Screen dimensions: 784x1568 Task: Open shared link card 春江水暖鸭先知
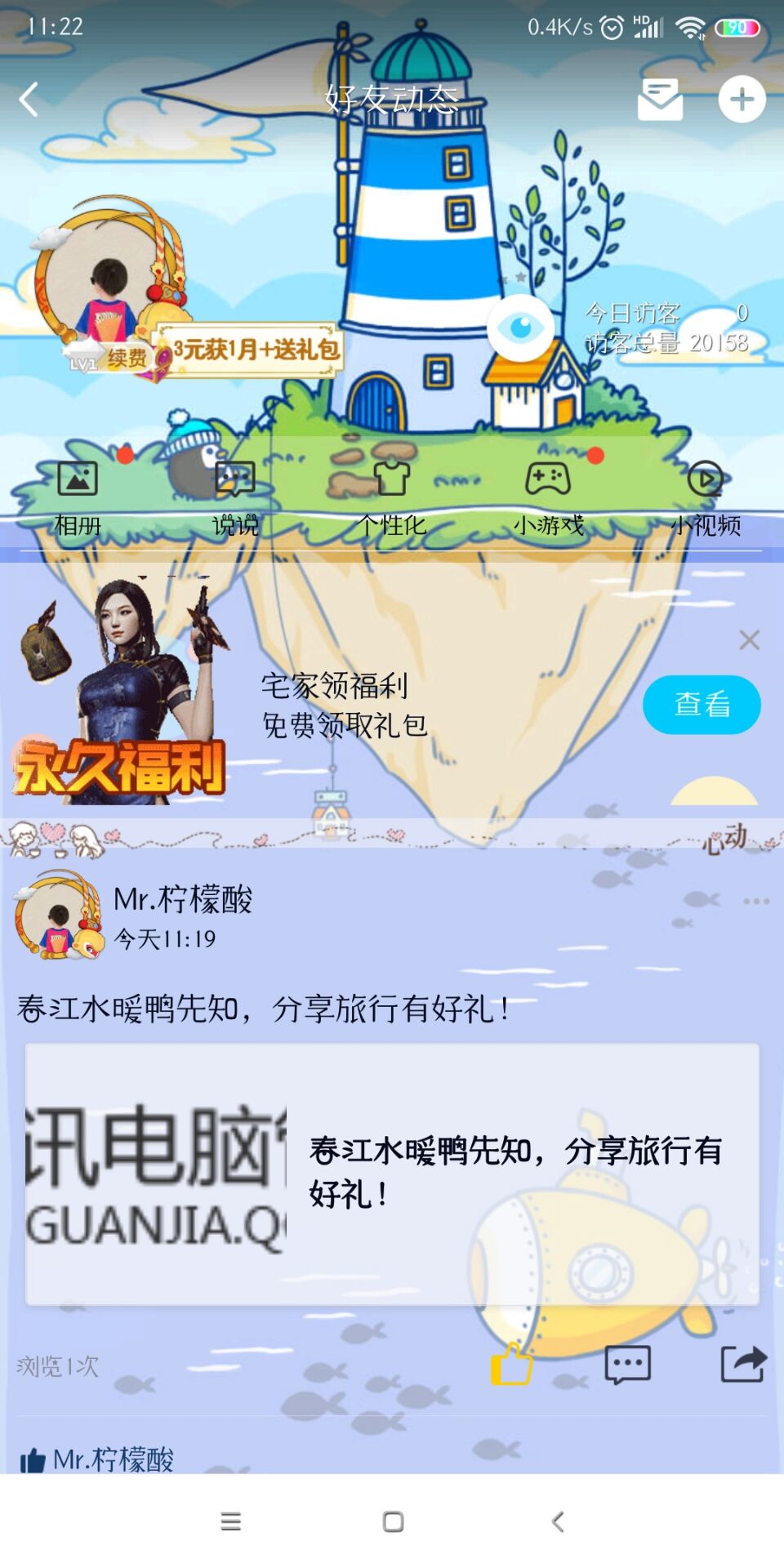pyautogui.click(x=392, y=1174)
